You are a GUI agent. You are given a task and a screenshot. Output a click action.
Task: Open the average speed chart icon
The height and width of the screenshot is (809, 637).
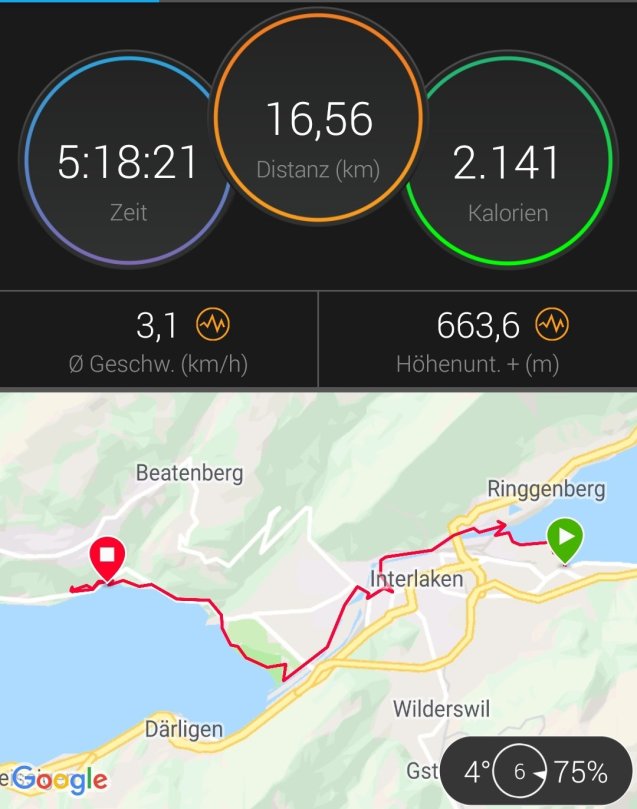(213, 325)
